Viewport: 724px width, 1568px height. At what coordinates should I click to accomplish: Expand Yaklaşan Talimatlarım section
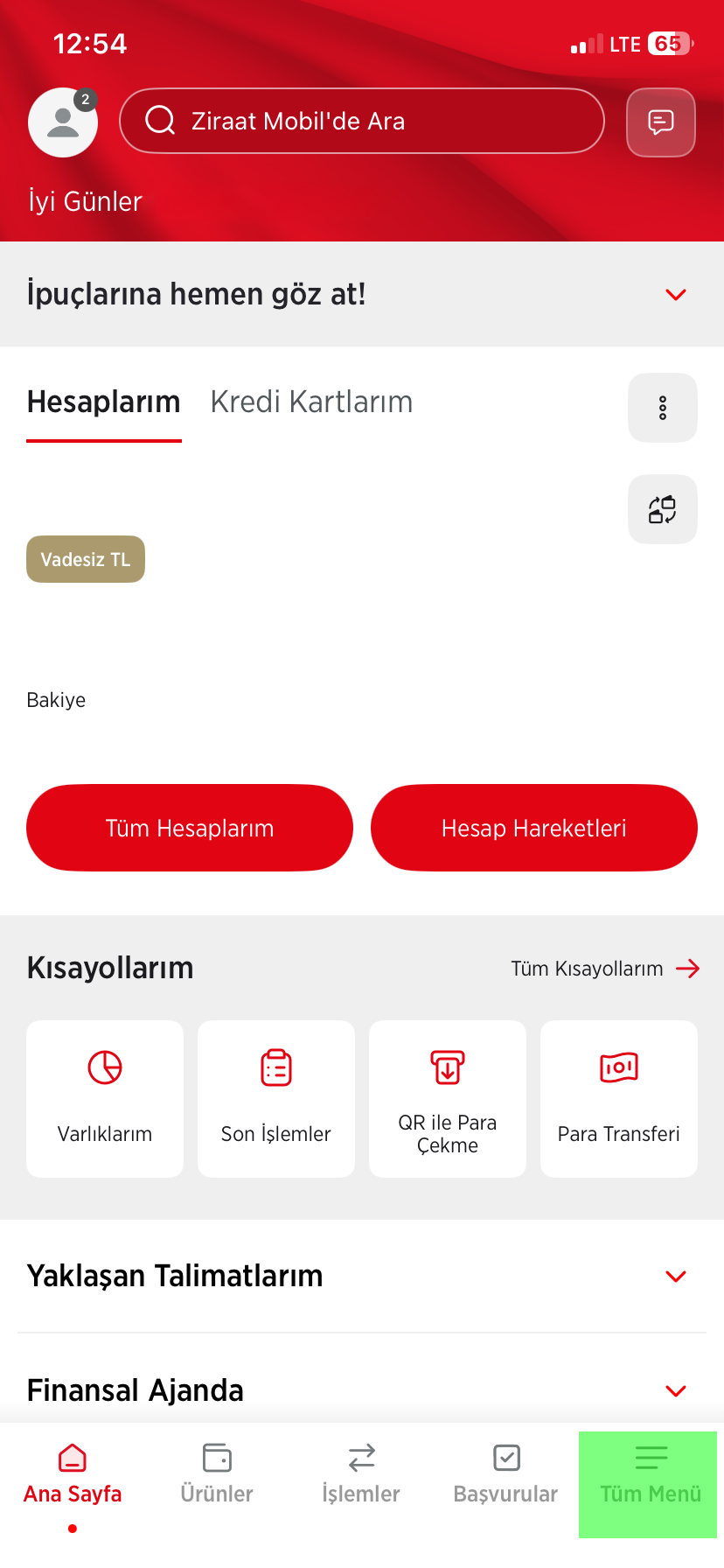[x=675, y=1276]
